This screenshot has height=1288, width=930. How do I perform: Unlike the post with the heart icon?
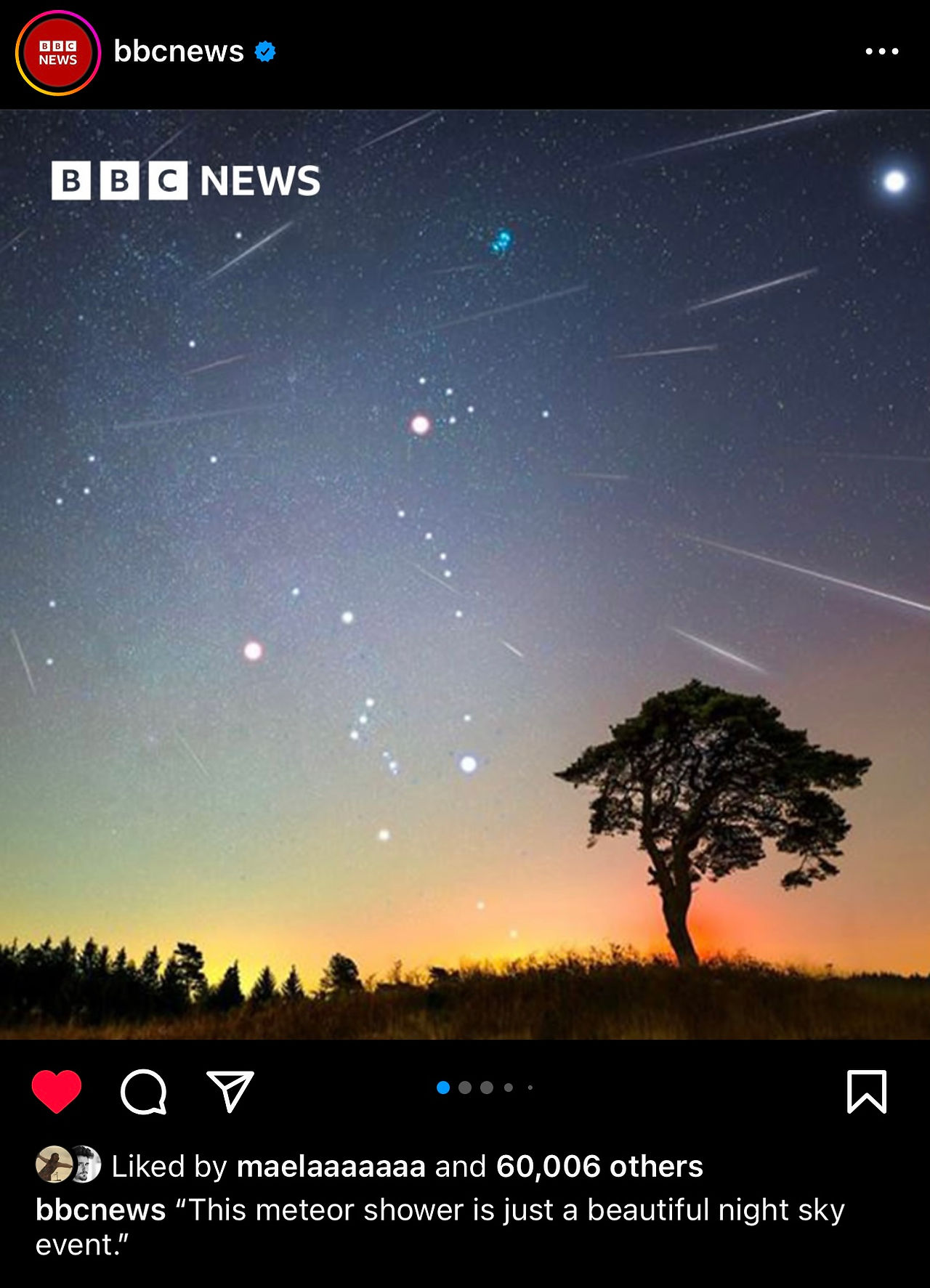(57, 1091)
